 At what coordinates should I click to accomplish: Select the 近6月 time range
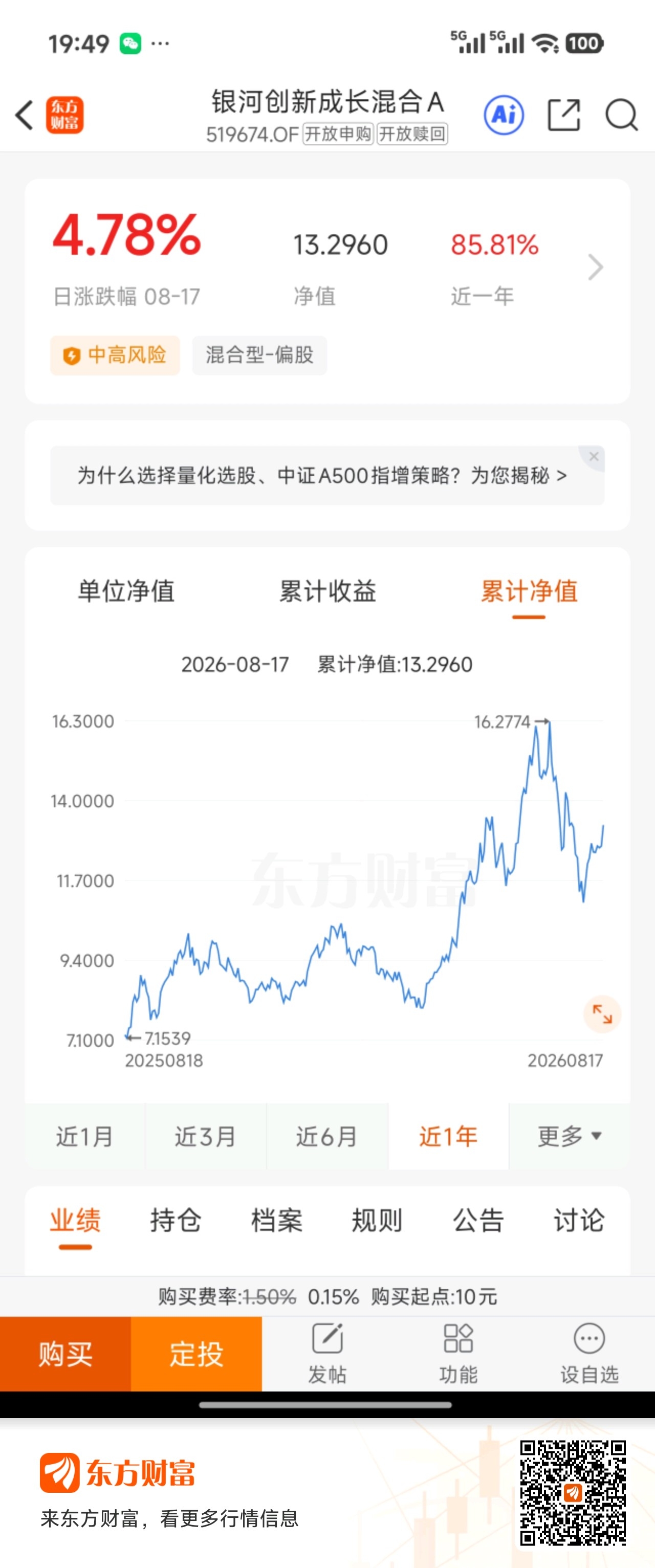pyautogui.click(x=327, y=1136)
